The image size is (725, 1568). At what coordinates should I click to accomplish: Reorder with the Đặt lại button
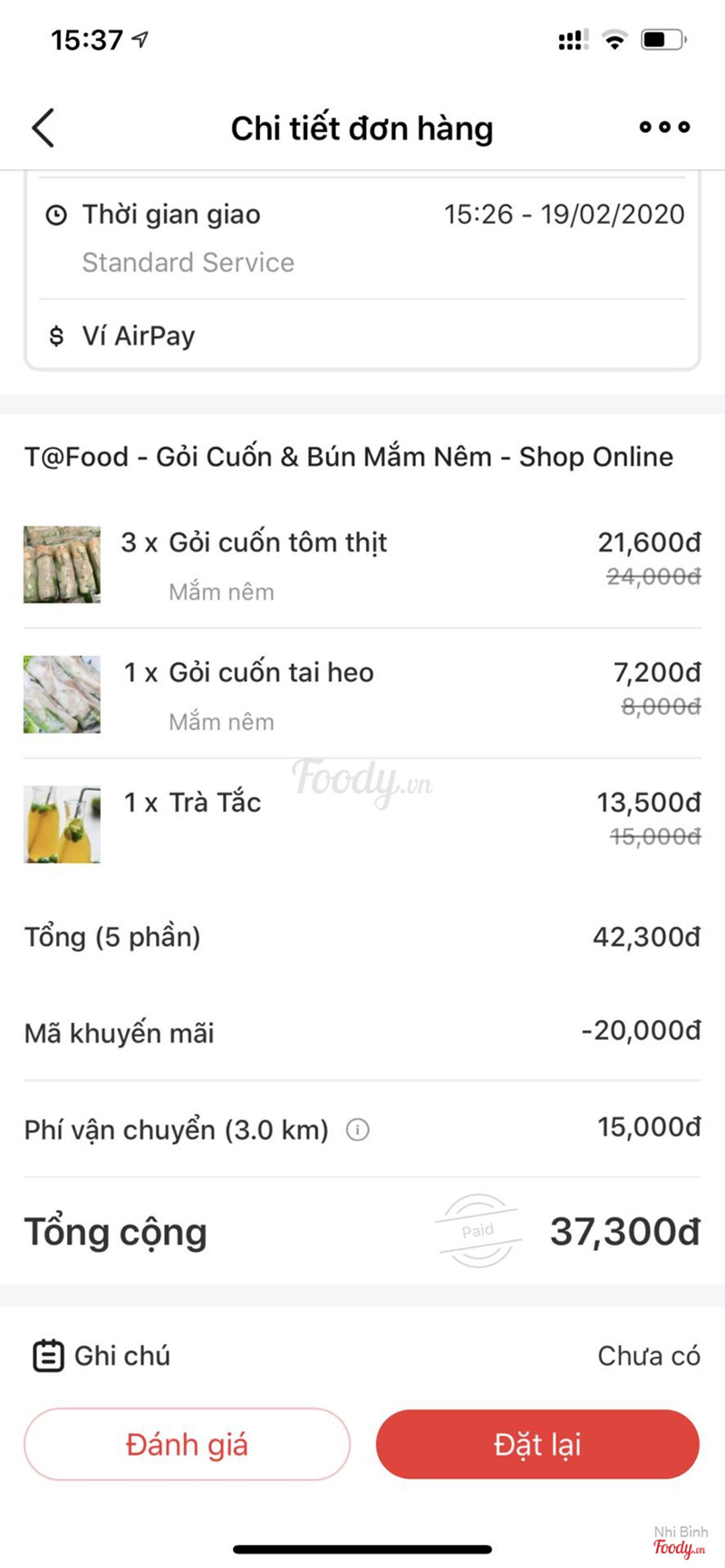[x=537, y=1444]
